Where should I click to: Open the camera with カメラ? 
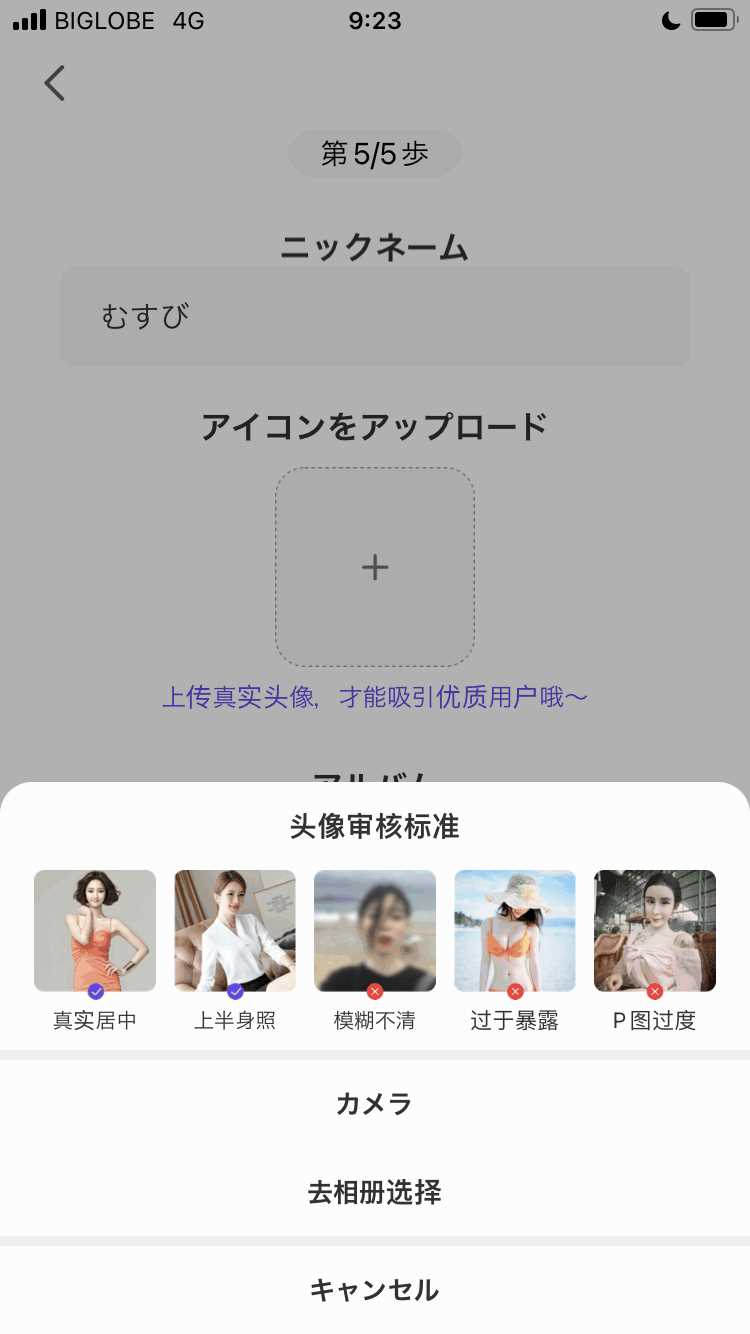(x=374, y=1103)
